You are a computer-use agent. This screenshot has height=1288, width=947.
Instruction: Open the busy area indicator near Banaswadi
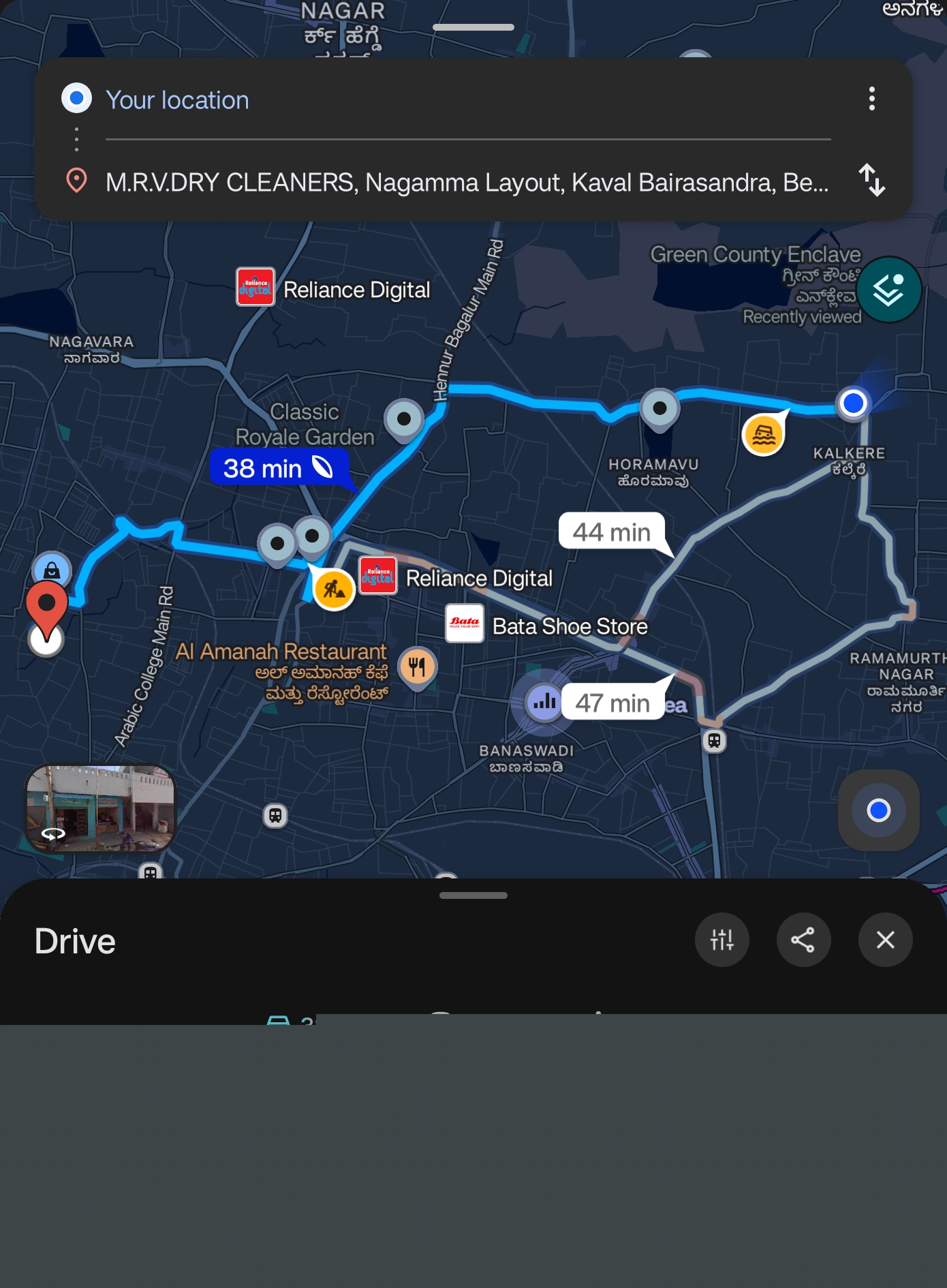click(x=544, y=701)
